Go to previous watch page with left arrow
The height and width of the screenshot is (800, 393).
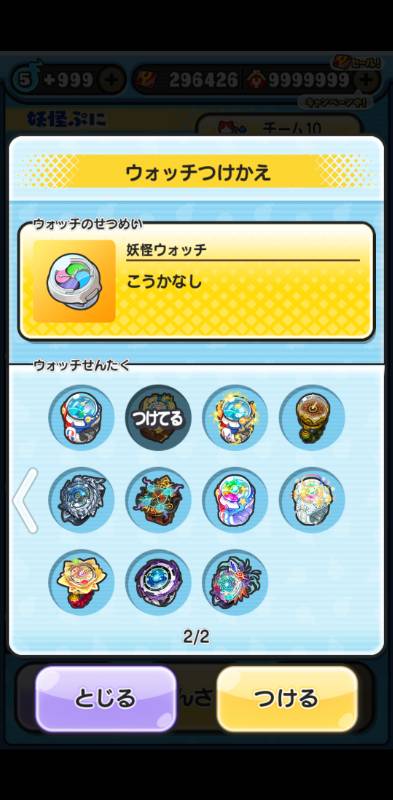tap(26, 501)
